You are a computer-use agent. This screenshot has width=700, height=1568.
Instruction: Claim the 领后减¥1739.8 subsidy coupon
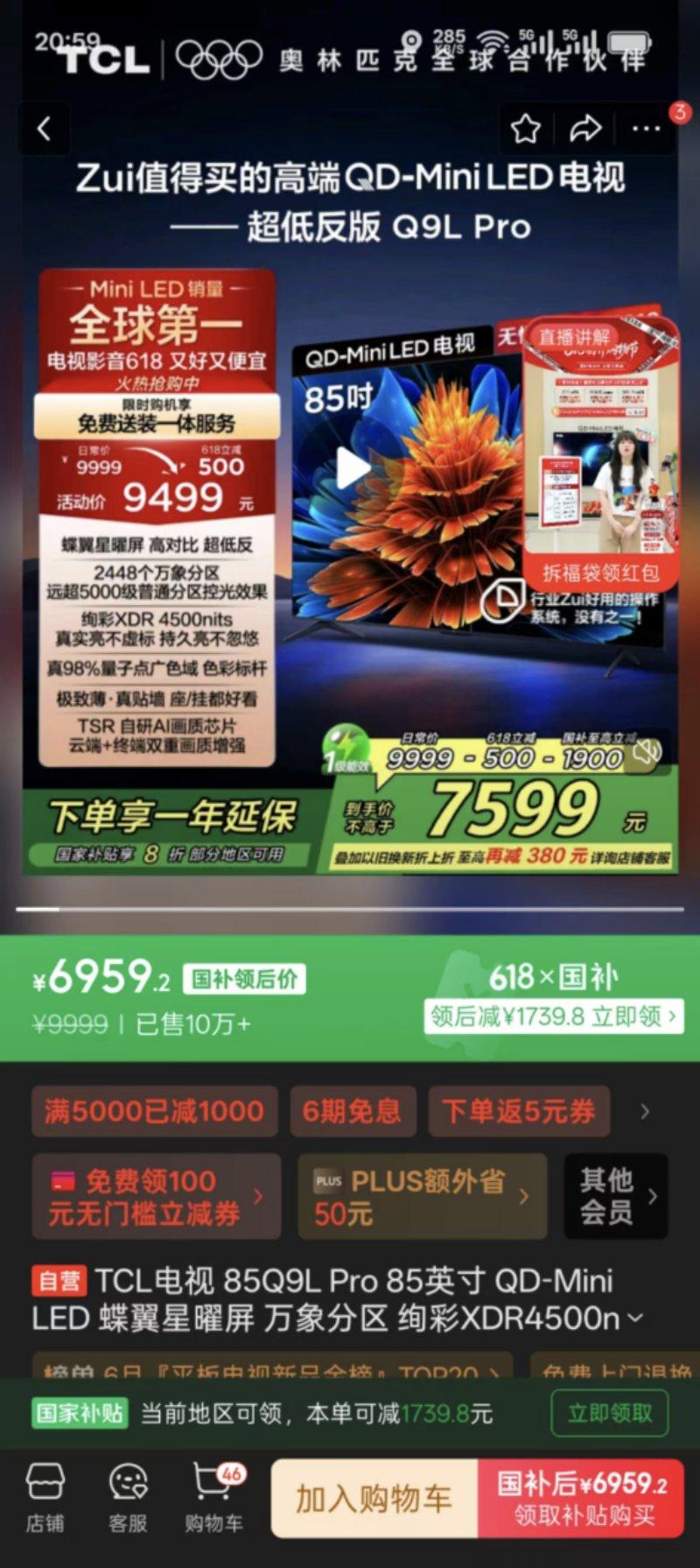[553, 1016]
